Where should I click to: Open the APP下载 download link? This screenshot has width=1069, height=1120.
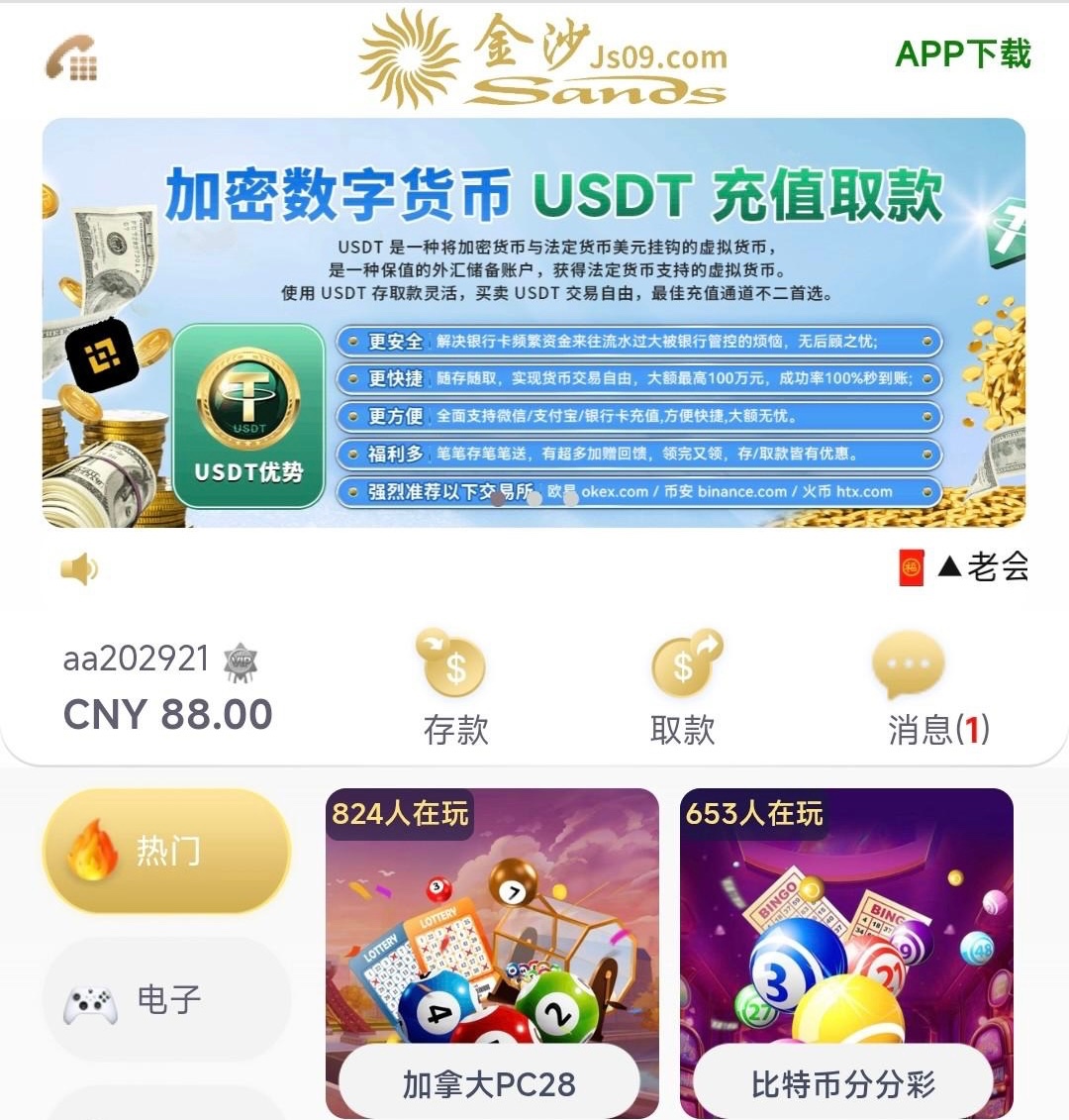(962, 53)
